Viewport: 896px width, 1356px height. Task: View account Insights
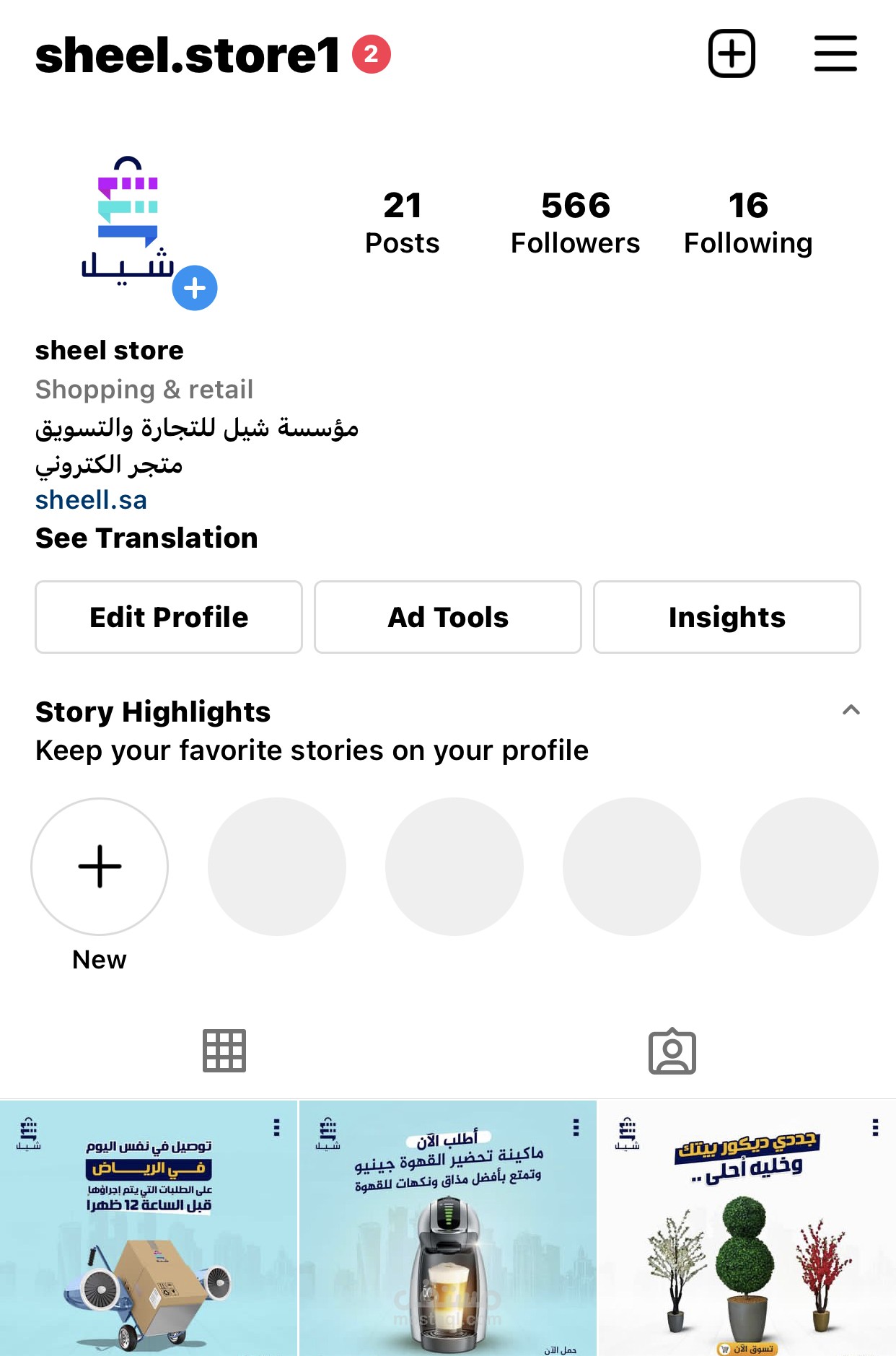click(726, 617)
